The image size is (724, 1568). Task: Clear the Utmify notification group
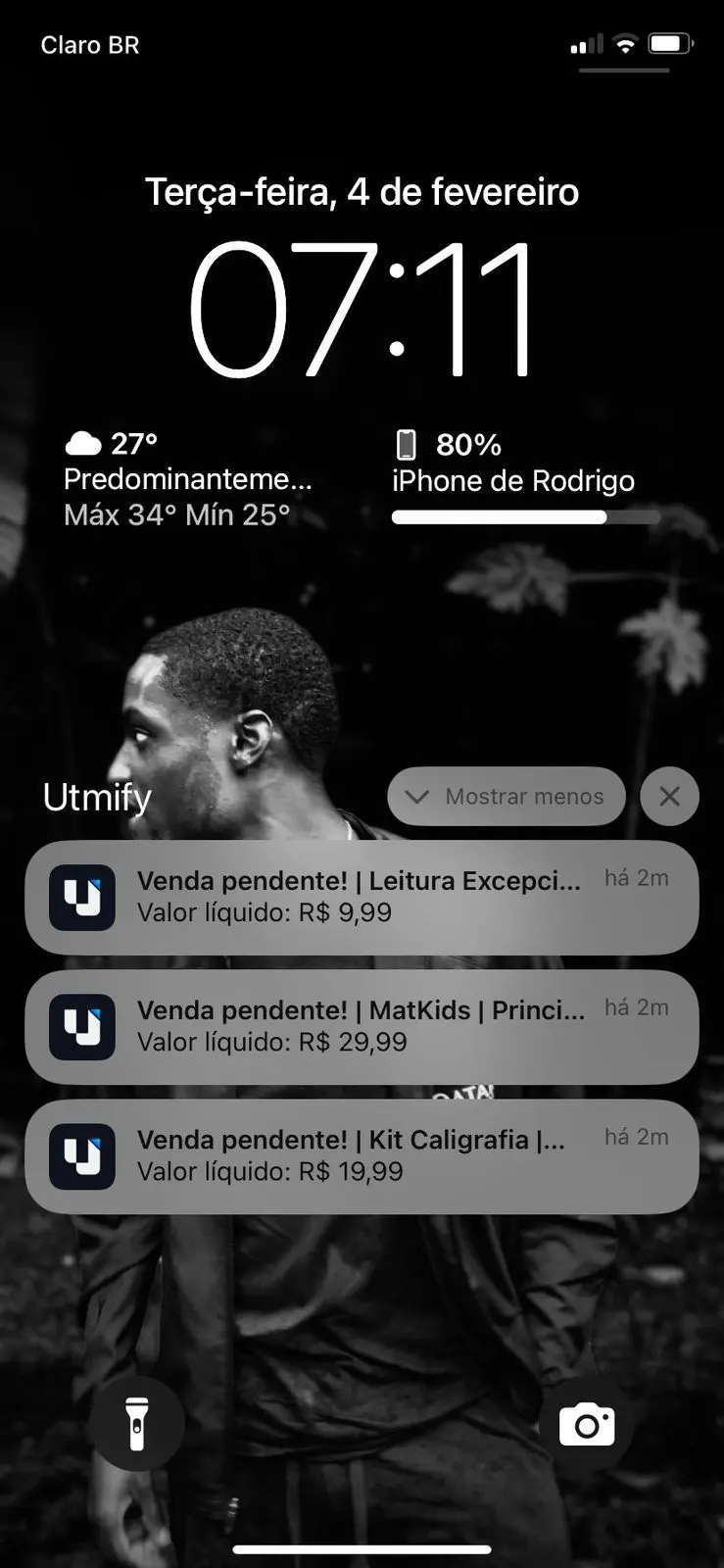point(669,797)
